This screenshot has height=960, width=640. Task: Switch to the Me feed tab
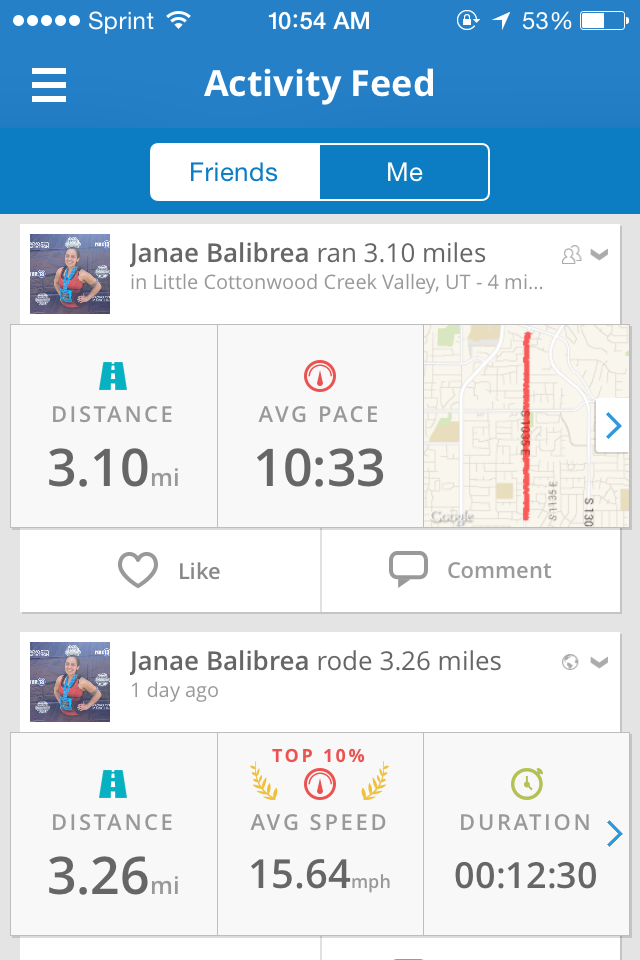coord(404,172)
